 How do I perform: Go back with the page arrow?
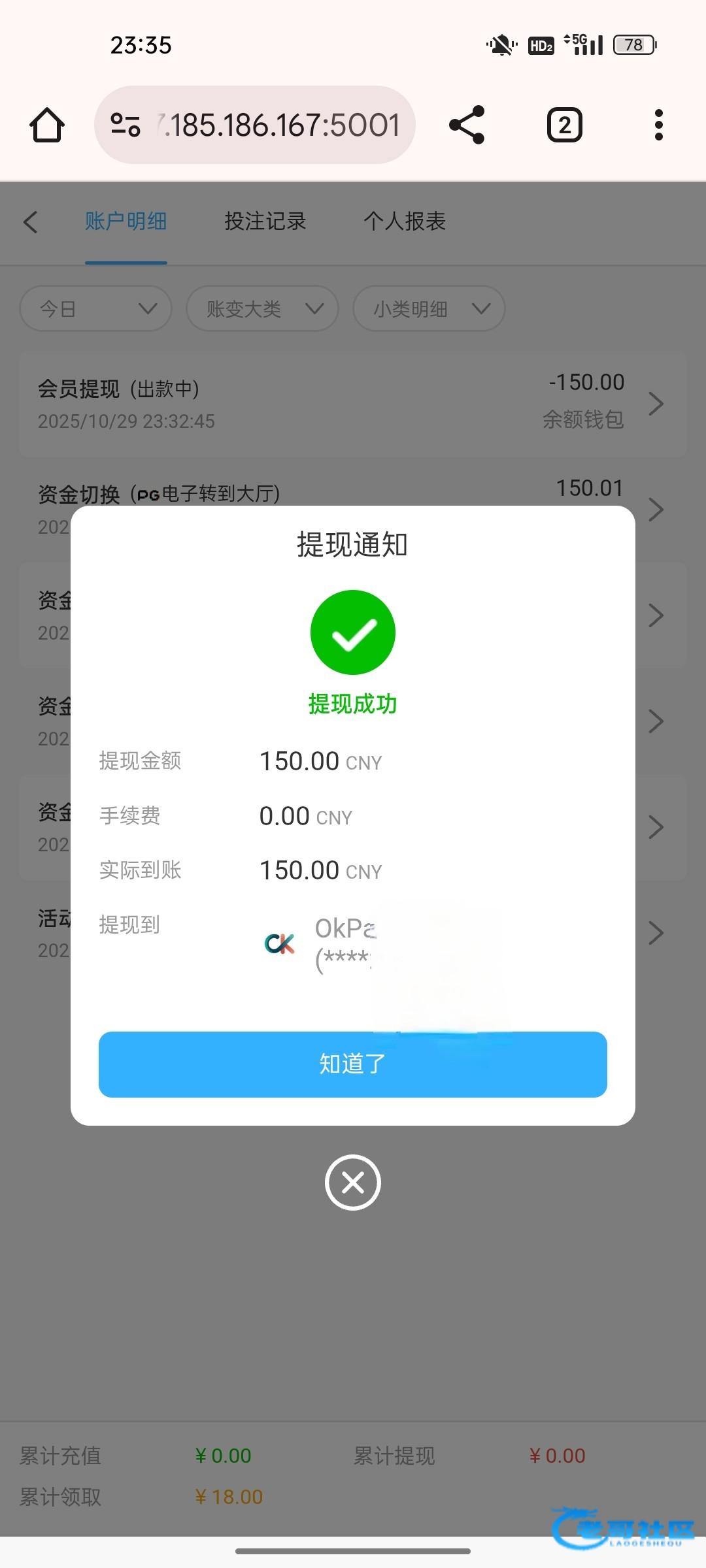click(x=31, y=222)
